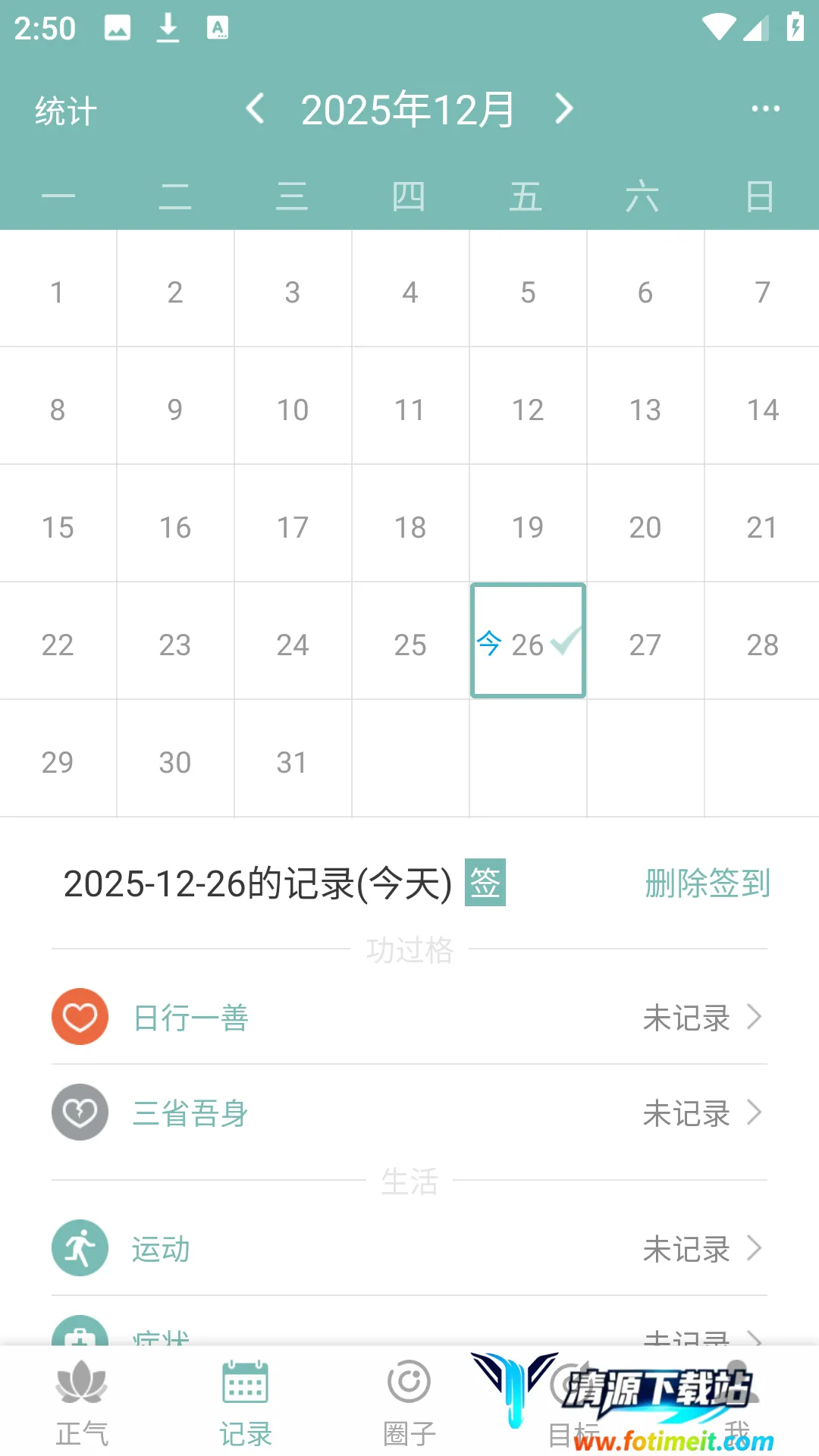
Task: Open the three-dot overflow menu
Action: tap(765, 108)
